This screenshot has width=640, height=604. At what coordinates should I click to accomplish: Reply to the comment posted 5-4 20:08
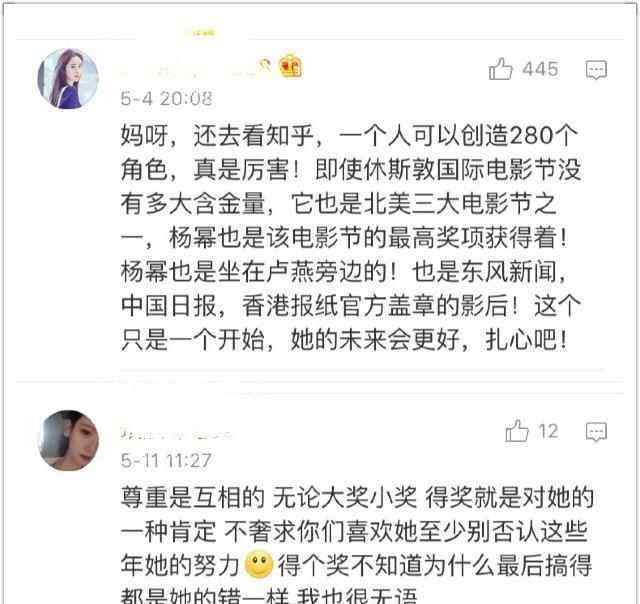pos(596,70)
